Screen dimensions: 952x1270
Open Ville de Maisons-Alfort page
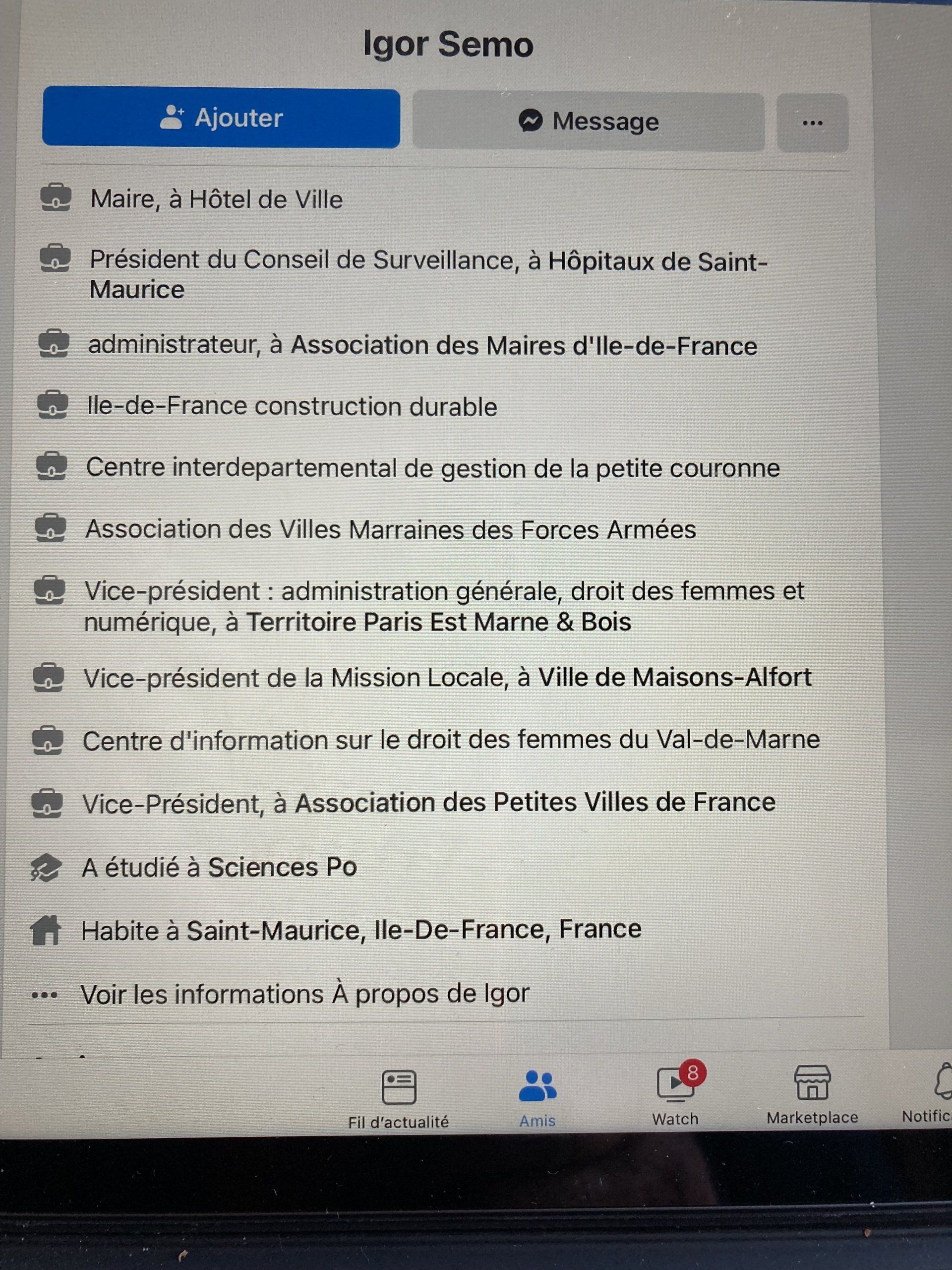coord(675,678)
